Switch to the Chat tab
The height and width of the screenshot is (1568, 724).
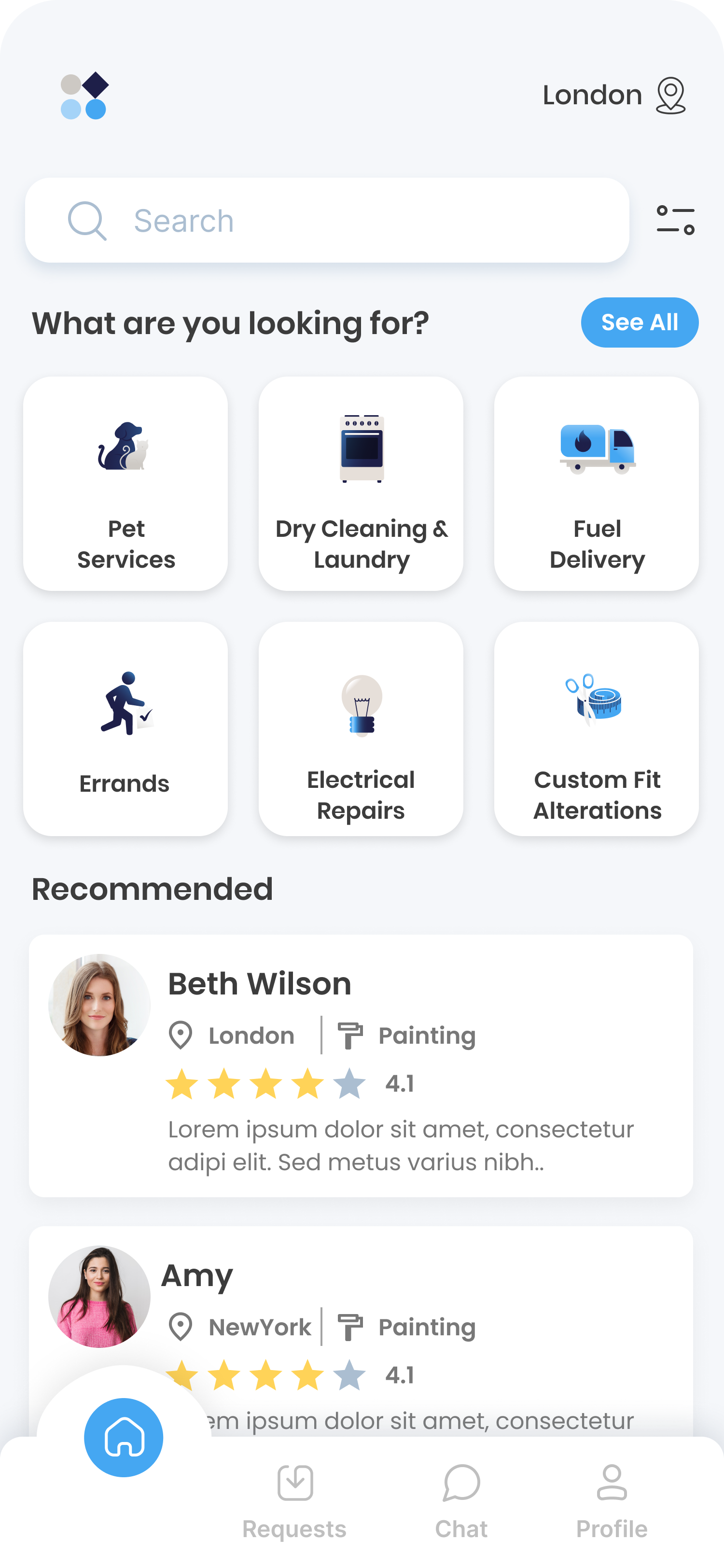[x=461, y=1502]
